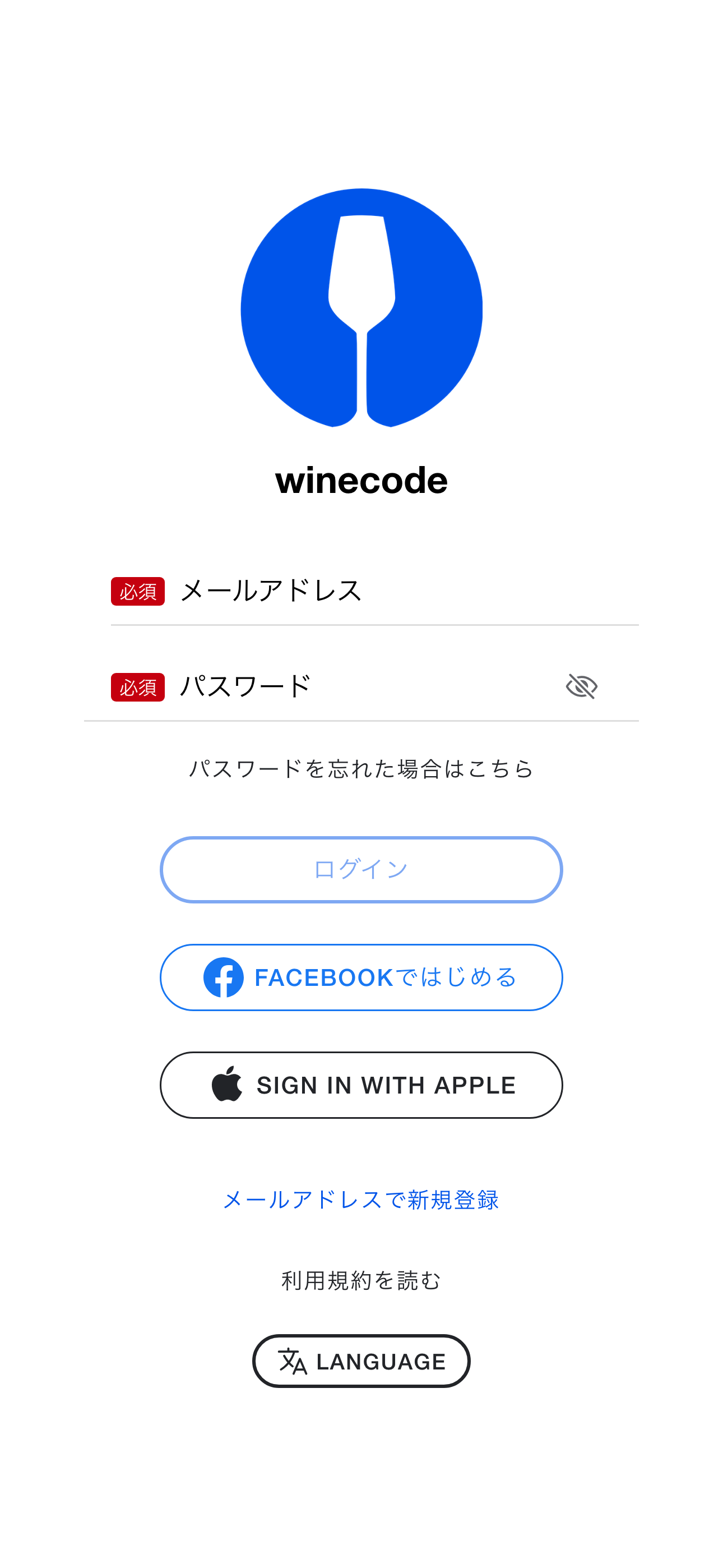Start sign-up with FACEBOOKではじめる
The image size is (723, 1568).
(361, 976)
